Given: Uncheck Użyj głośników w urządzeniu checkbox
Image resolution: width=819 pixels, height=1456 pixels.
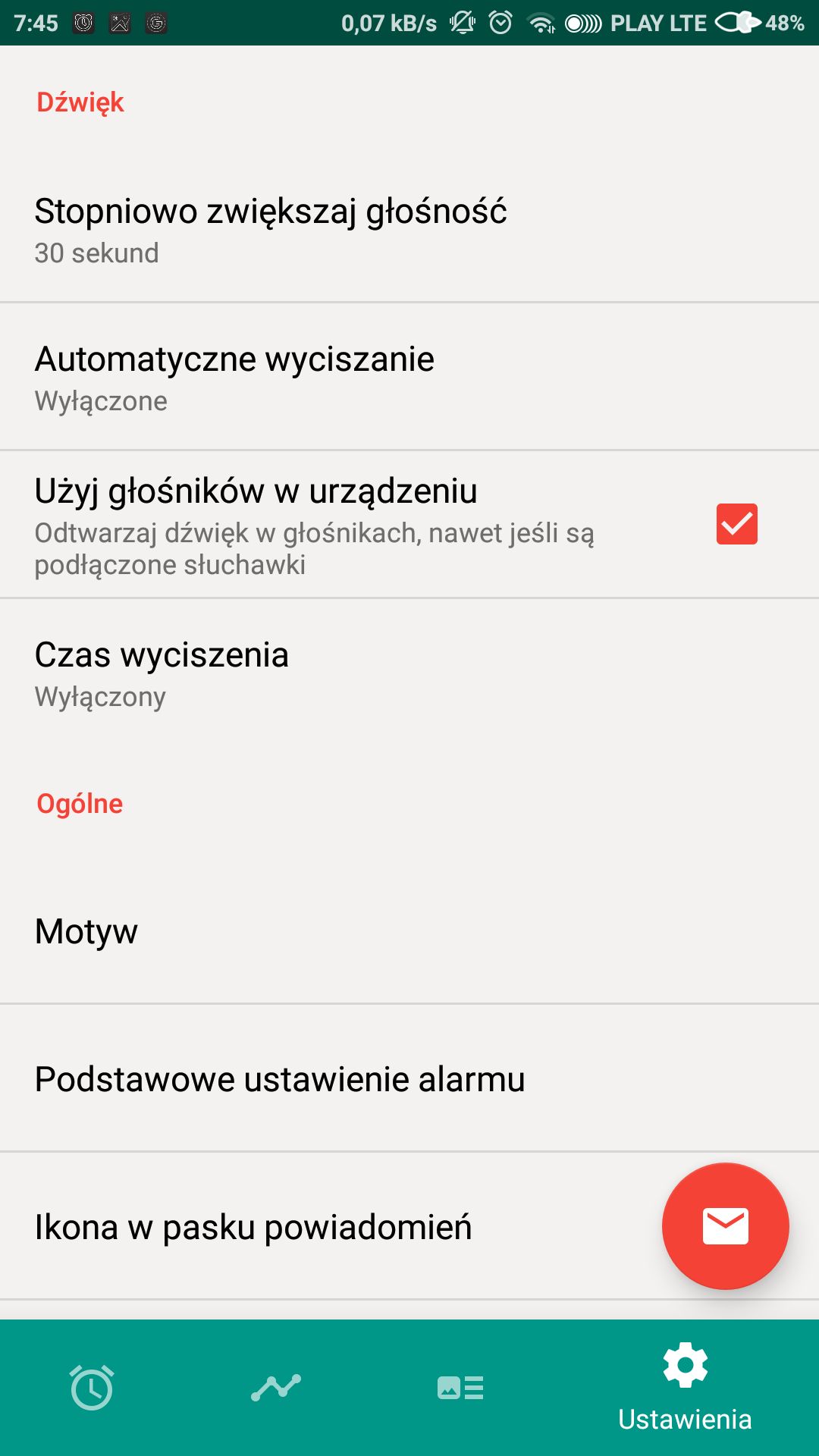Looking at the screenshot, I should (736, 524).
